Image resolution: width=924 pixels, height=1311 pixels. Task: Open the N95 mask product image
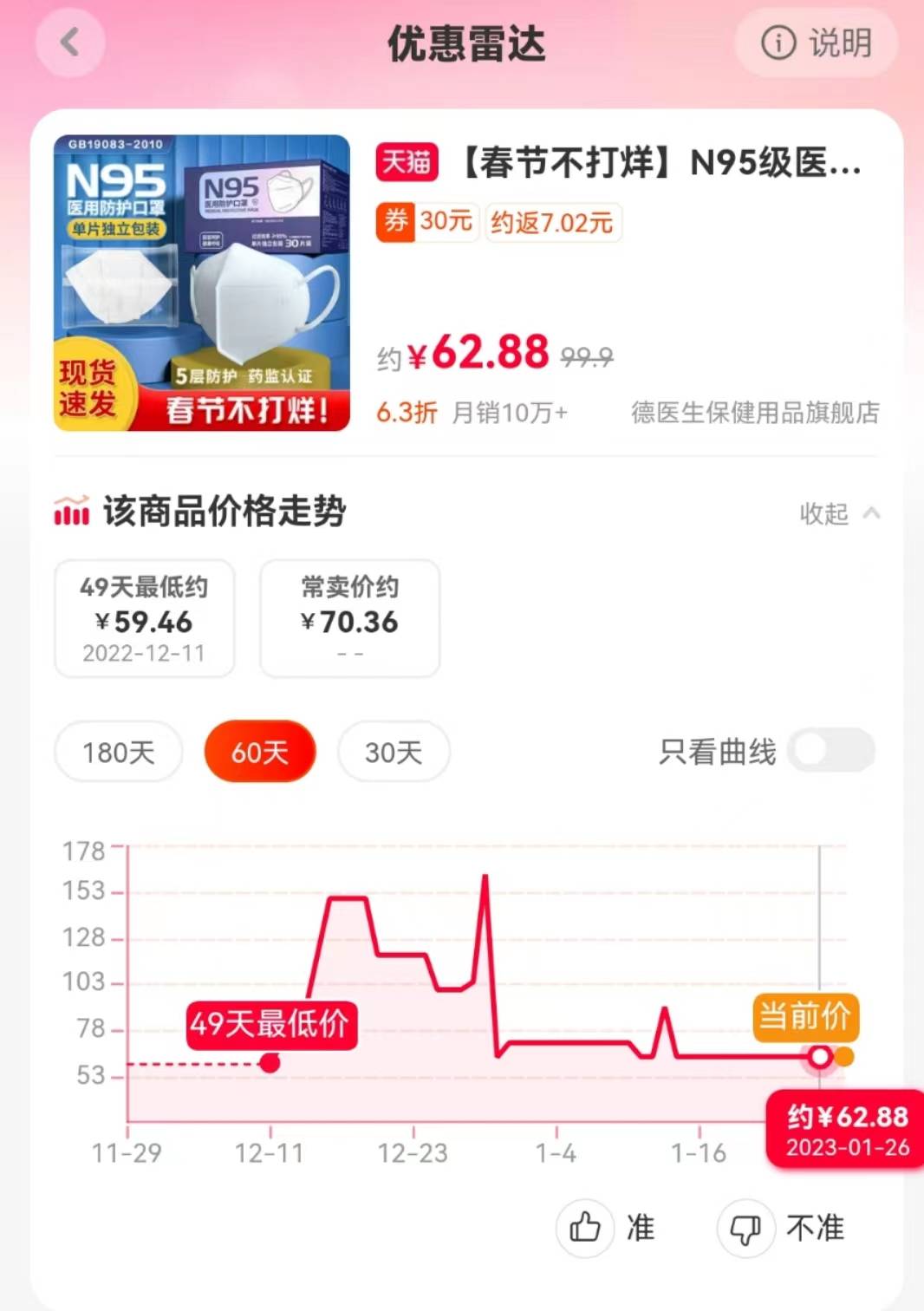(200, 284)
